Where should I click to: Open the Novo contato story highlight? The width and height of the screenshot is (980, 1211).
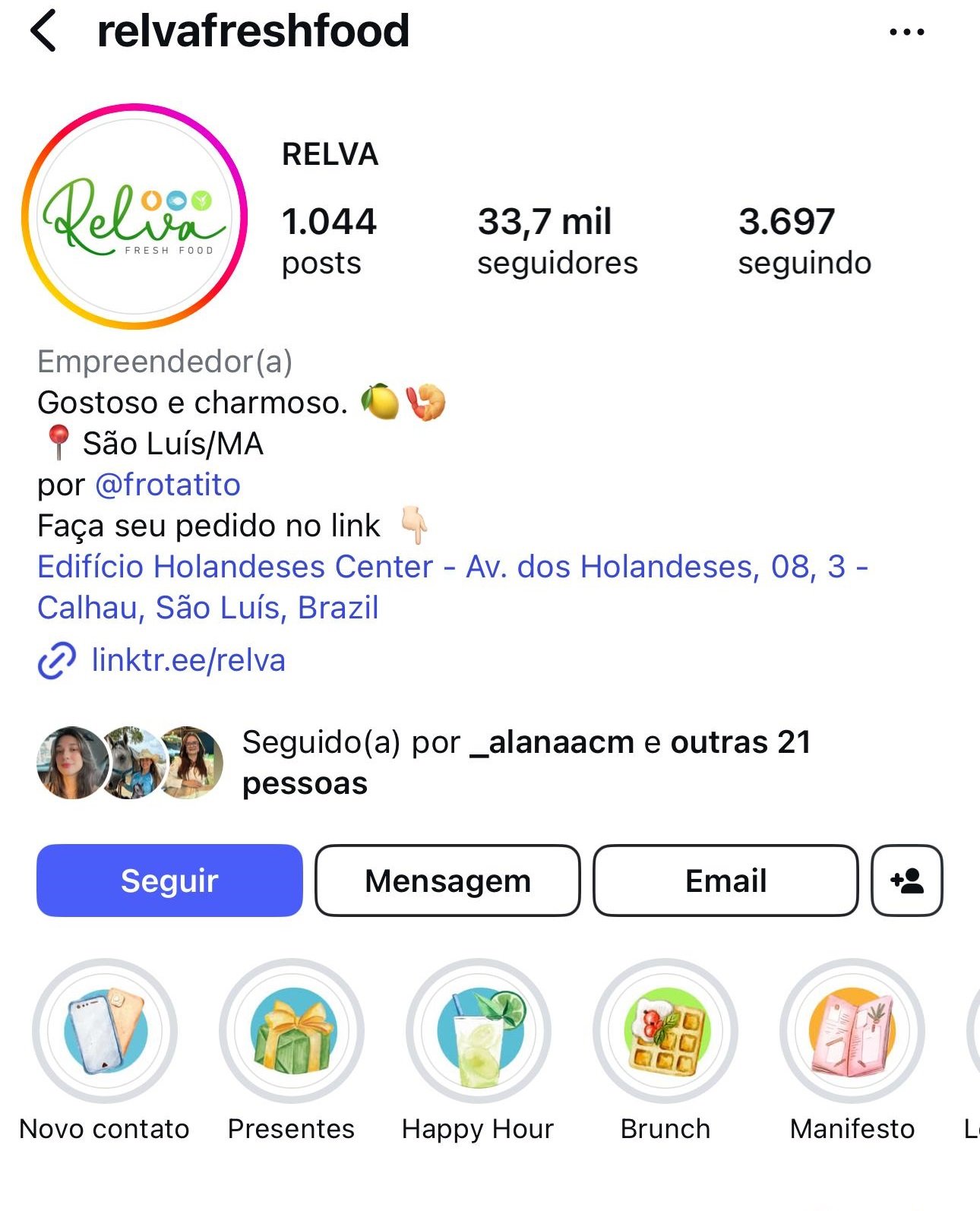pyautogui.click(x=104, y=1031)
